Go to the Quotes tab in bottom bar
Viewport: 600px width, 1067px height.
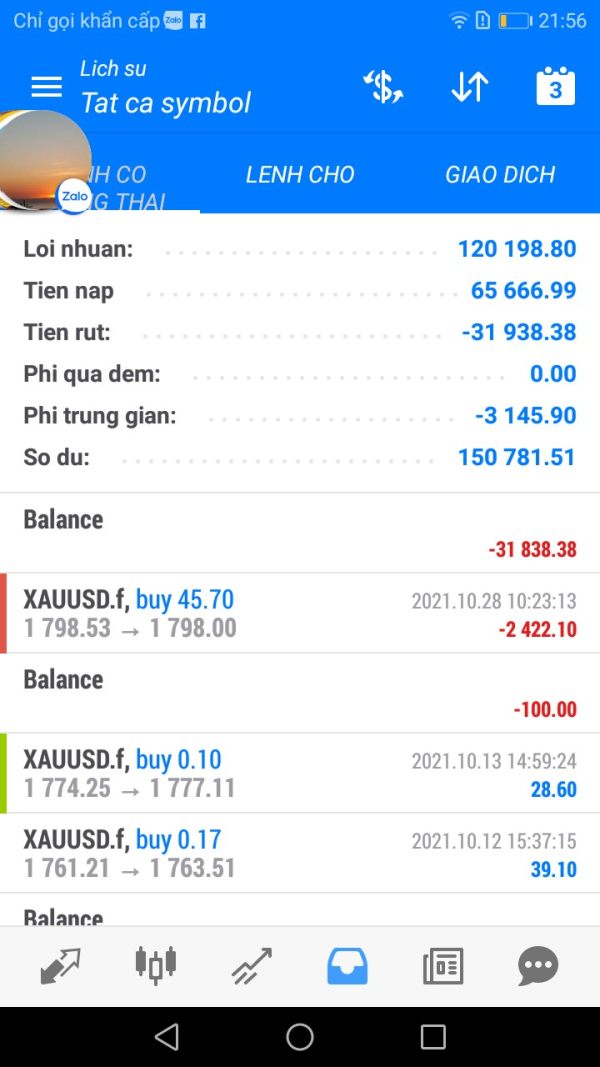61,966
